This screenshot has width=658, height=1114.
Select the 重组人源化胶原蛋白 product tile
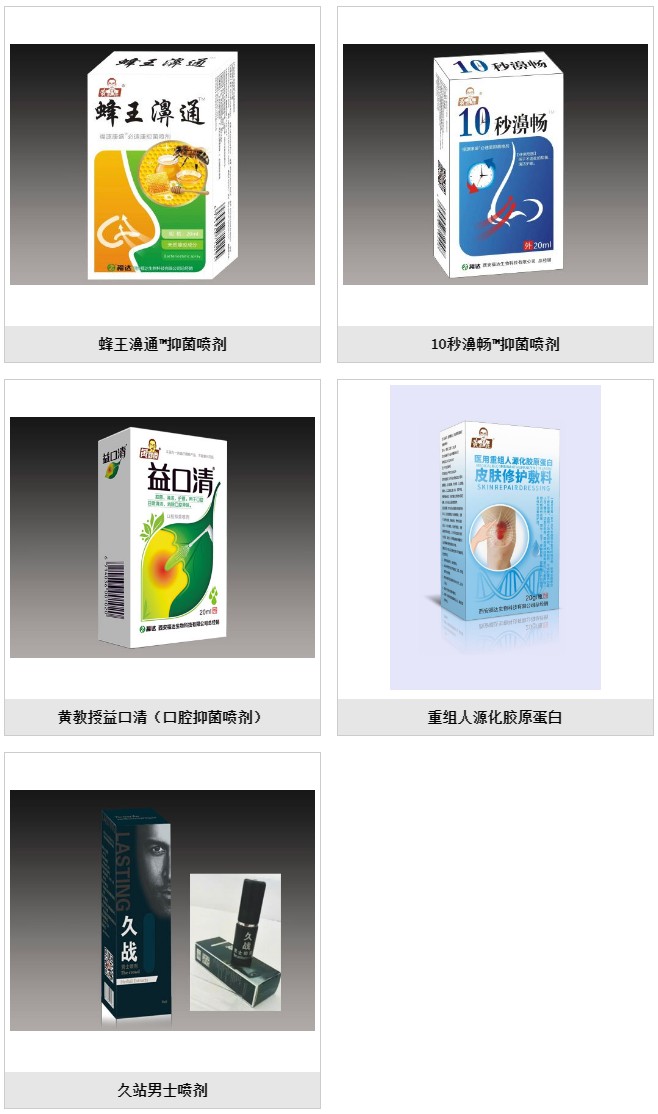(495, 538)
